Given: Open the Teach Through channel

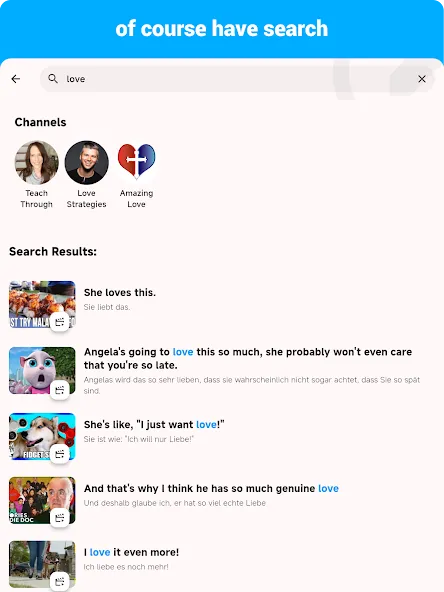Looking at the screenshot, I should tap(37, 175).
